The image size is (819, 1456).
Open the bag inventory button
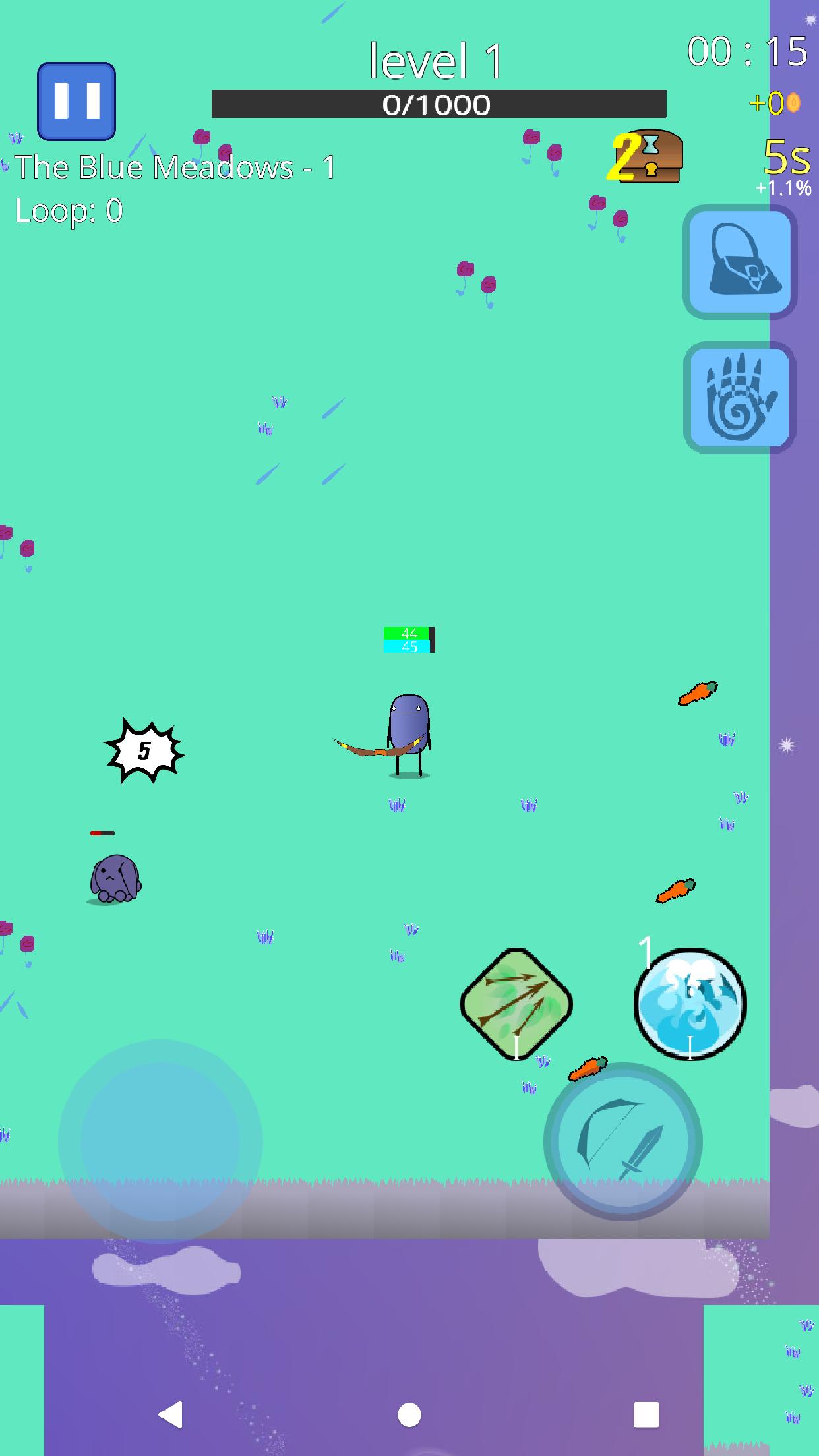click(740, 262)
